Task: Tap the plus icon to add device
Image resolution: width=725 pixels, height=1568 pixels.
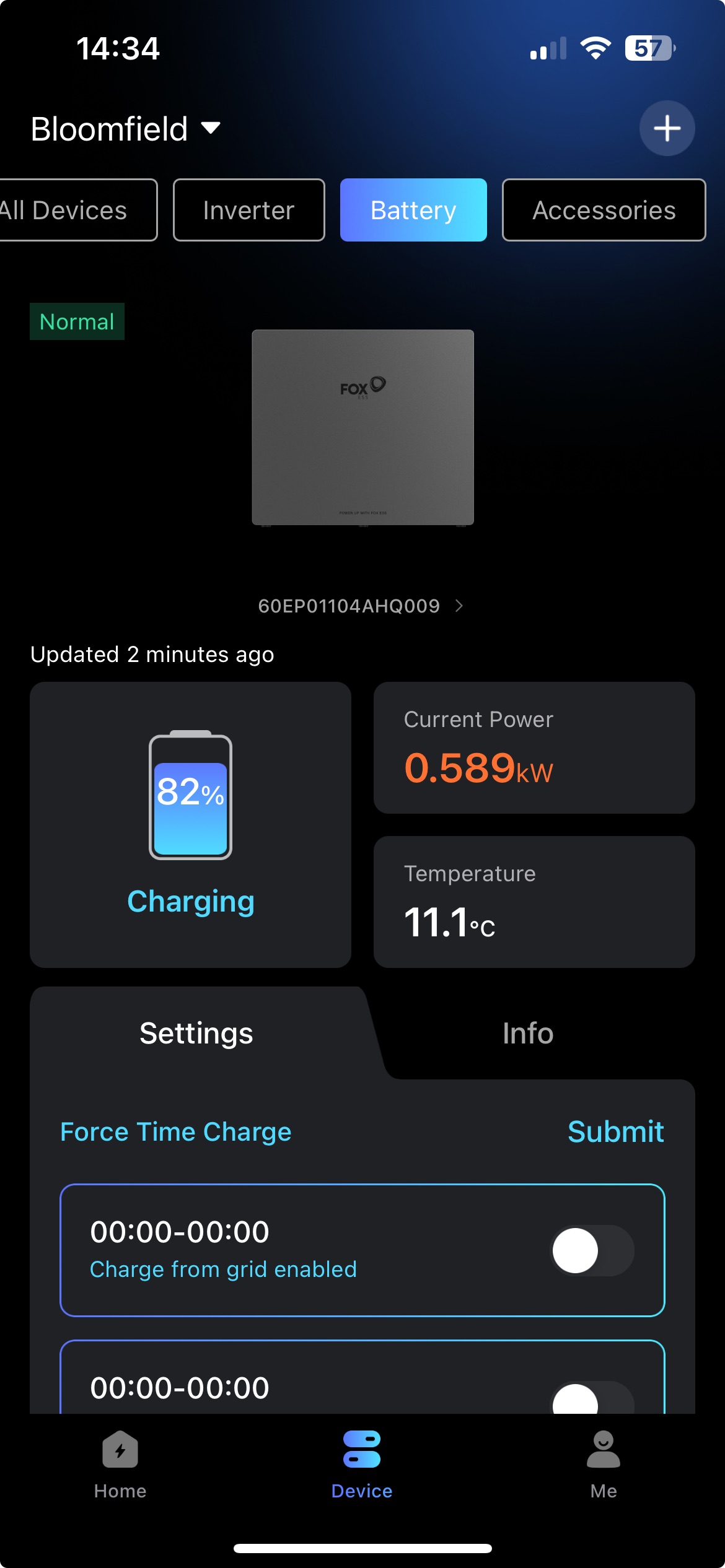Action: click(x=667, y=129)
